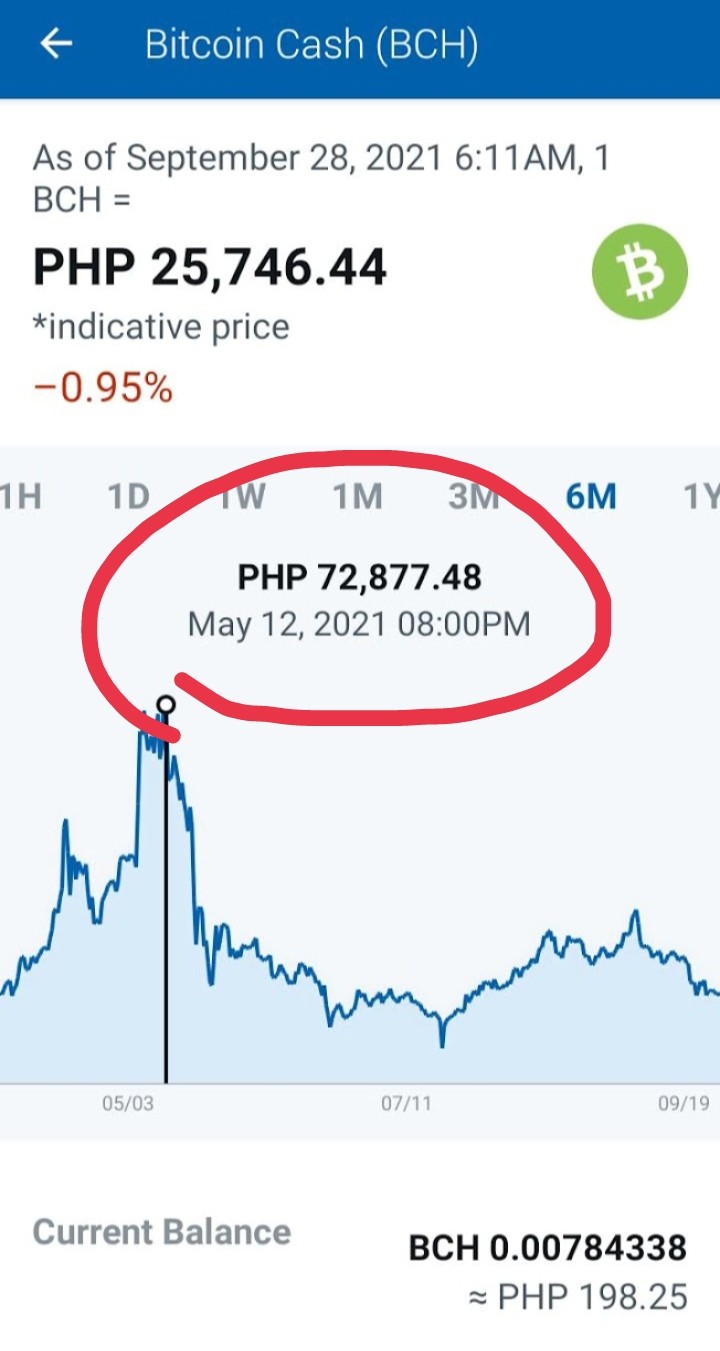Select the 3M chart range
The width and height of the screenshot is (720, 1351).
pyautogui.click(x=473, y=497)
